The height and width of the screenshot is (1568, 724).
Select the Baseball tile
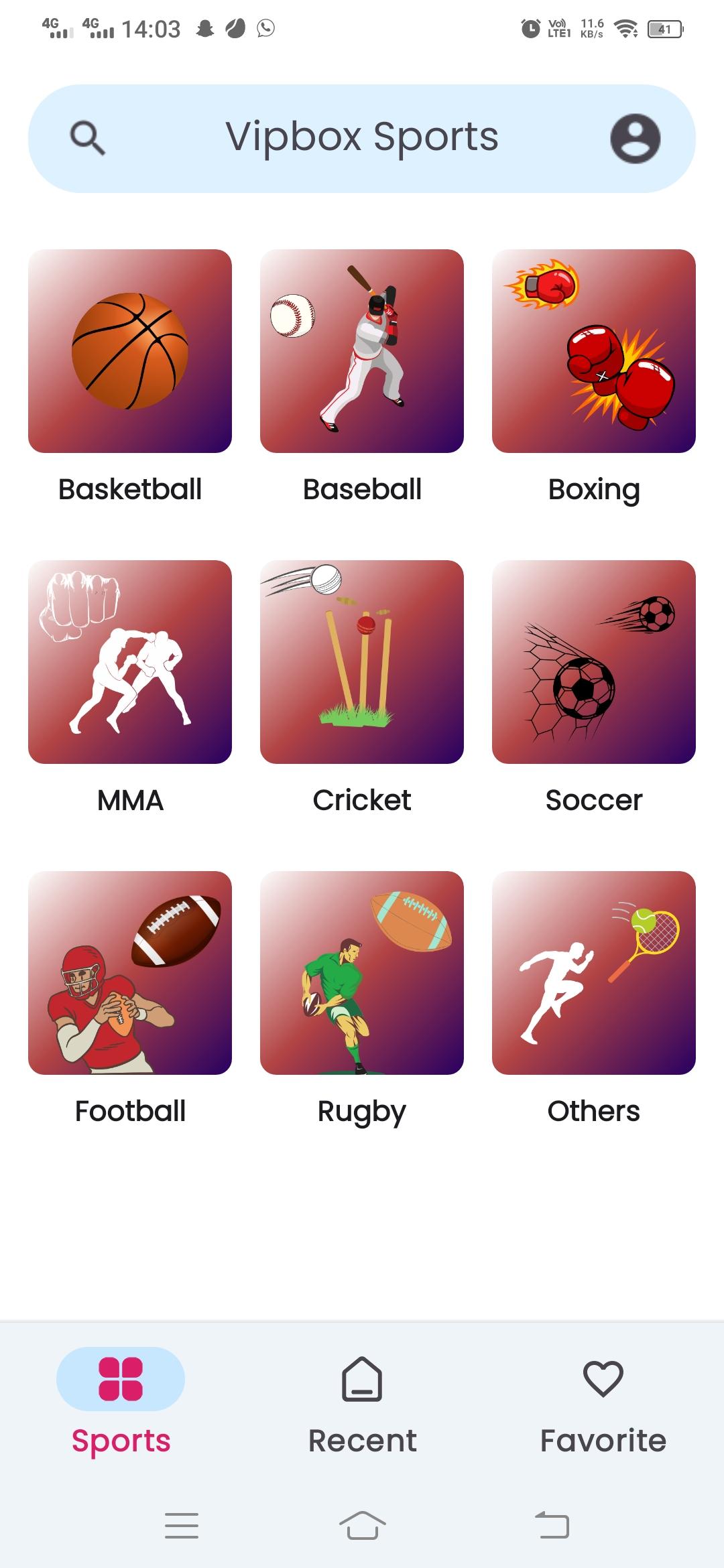tap(362, 351)
